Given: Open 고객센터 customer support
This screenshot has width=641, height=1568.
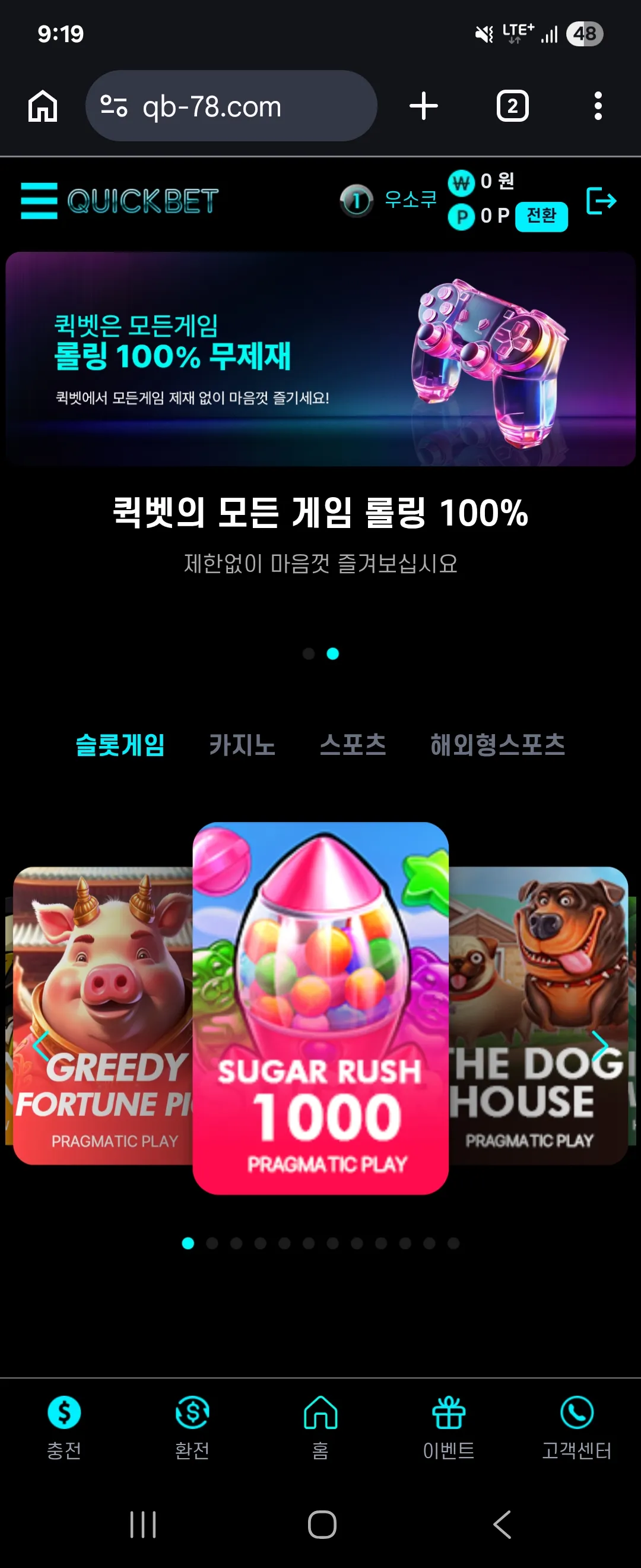Looking at the screenshot, I should tap(576, 1427).
